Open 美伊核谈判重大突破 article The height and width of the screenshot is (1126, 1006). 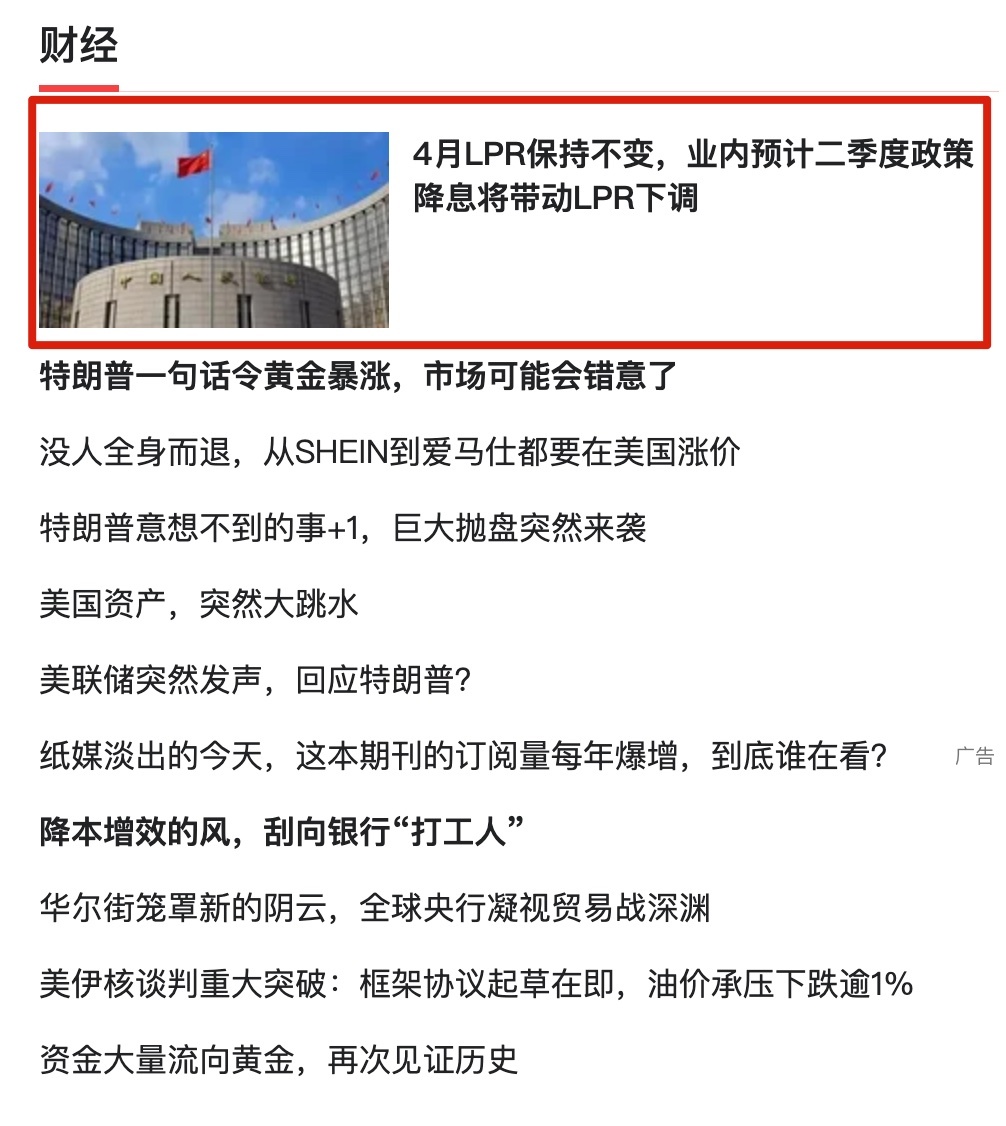pos(476,984)
